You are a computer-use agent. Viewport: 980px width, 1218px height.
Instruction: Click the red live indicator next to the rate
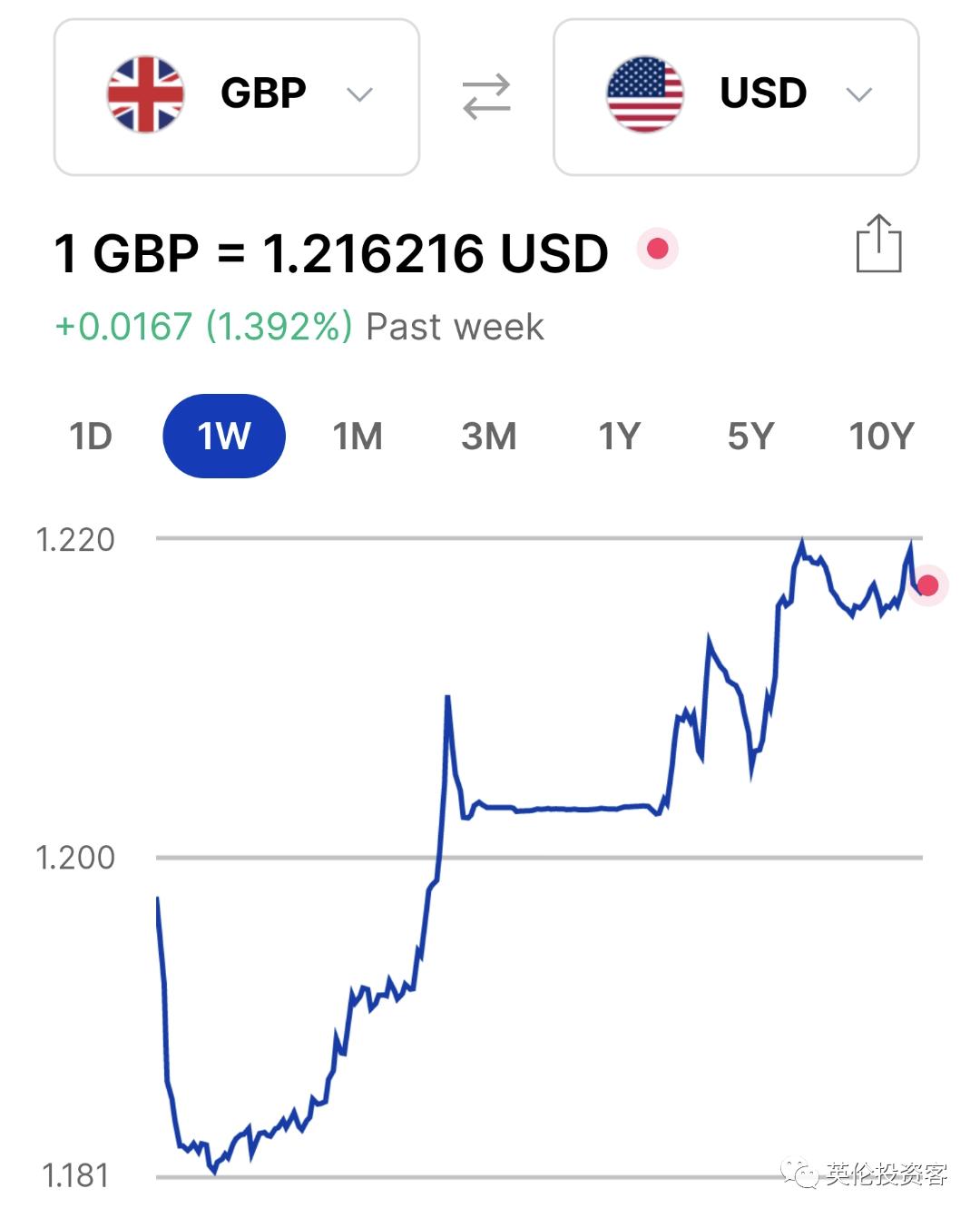(x=657, y=249)
